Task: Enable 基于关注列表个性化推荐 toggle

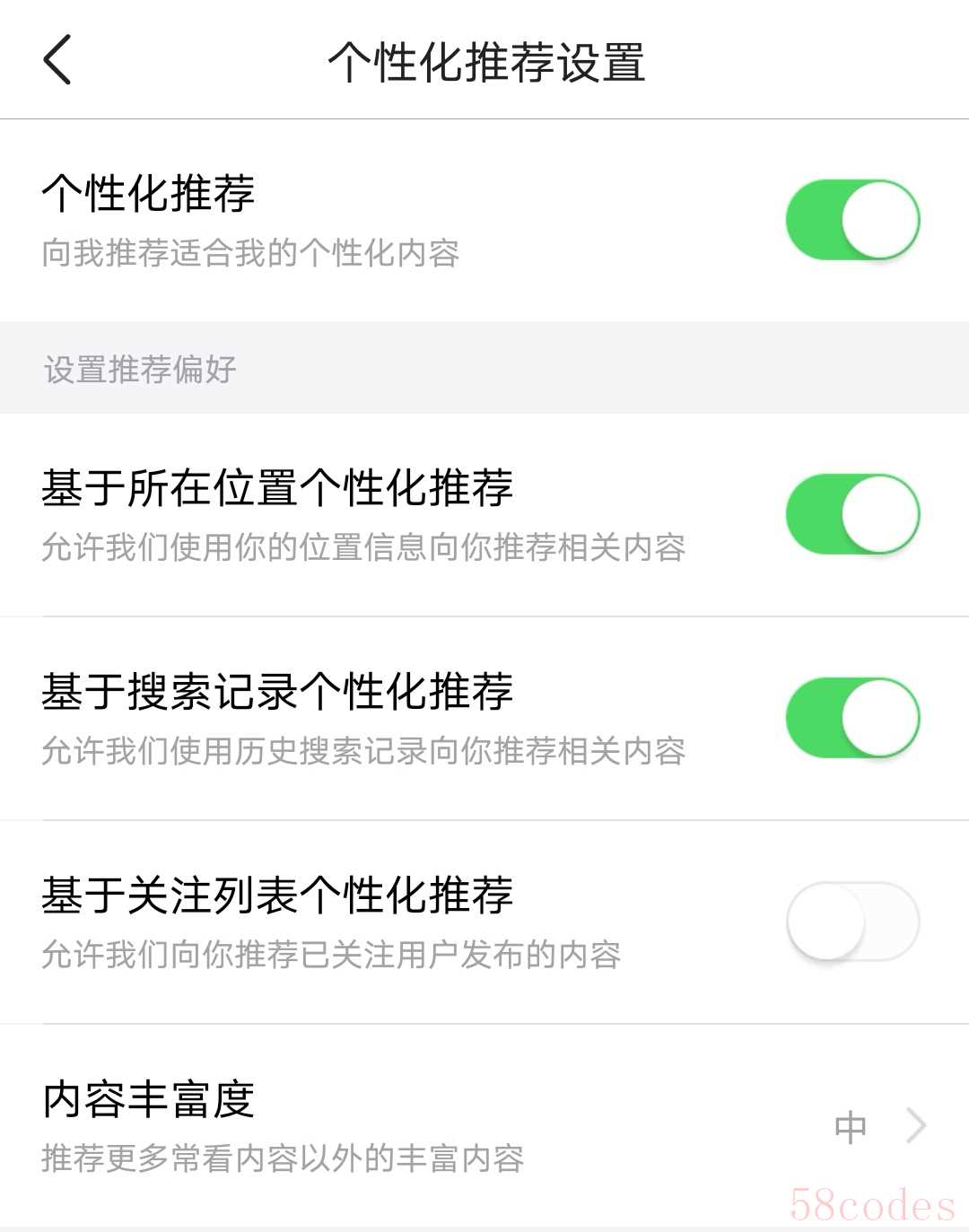Action: pyautogui.click(x=852, y=922)
